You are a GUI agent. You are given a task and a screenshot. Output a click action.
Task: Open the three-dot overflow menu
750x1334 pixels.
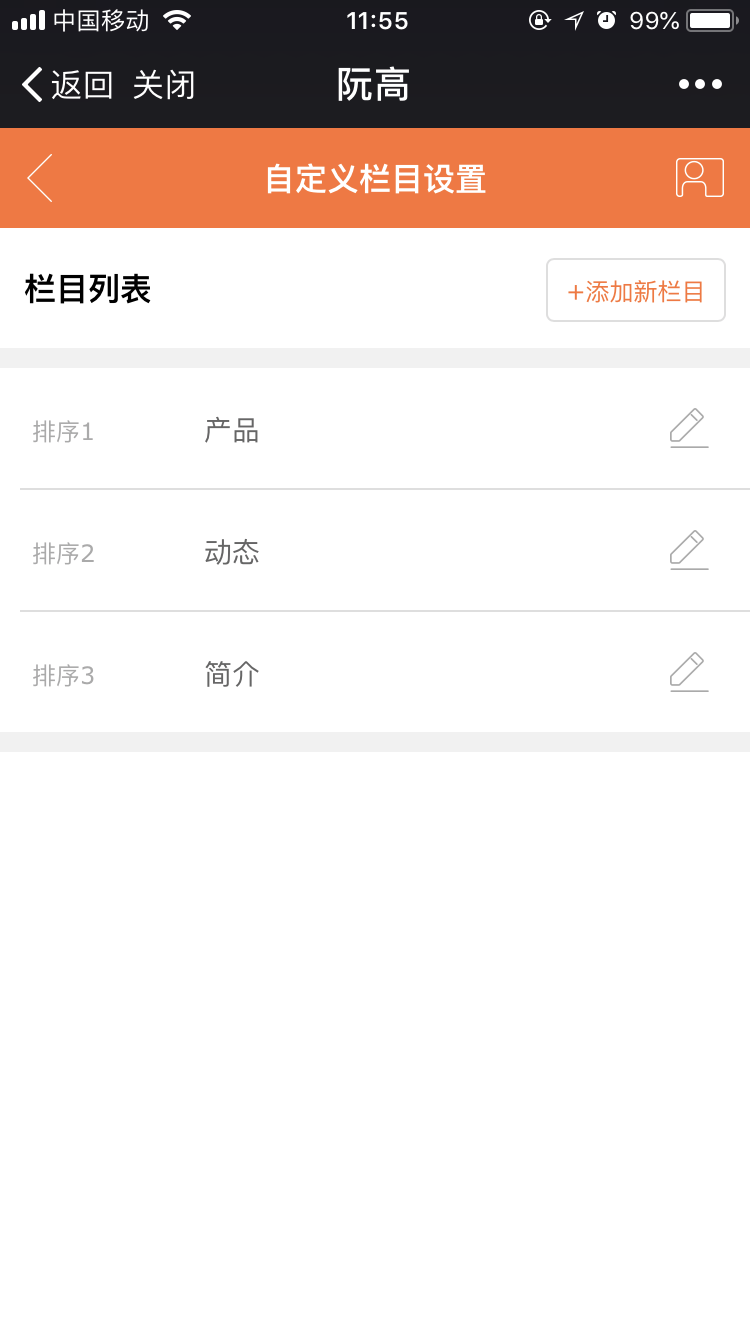[700, 85]
